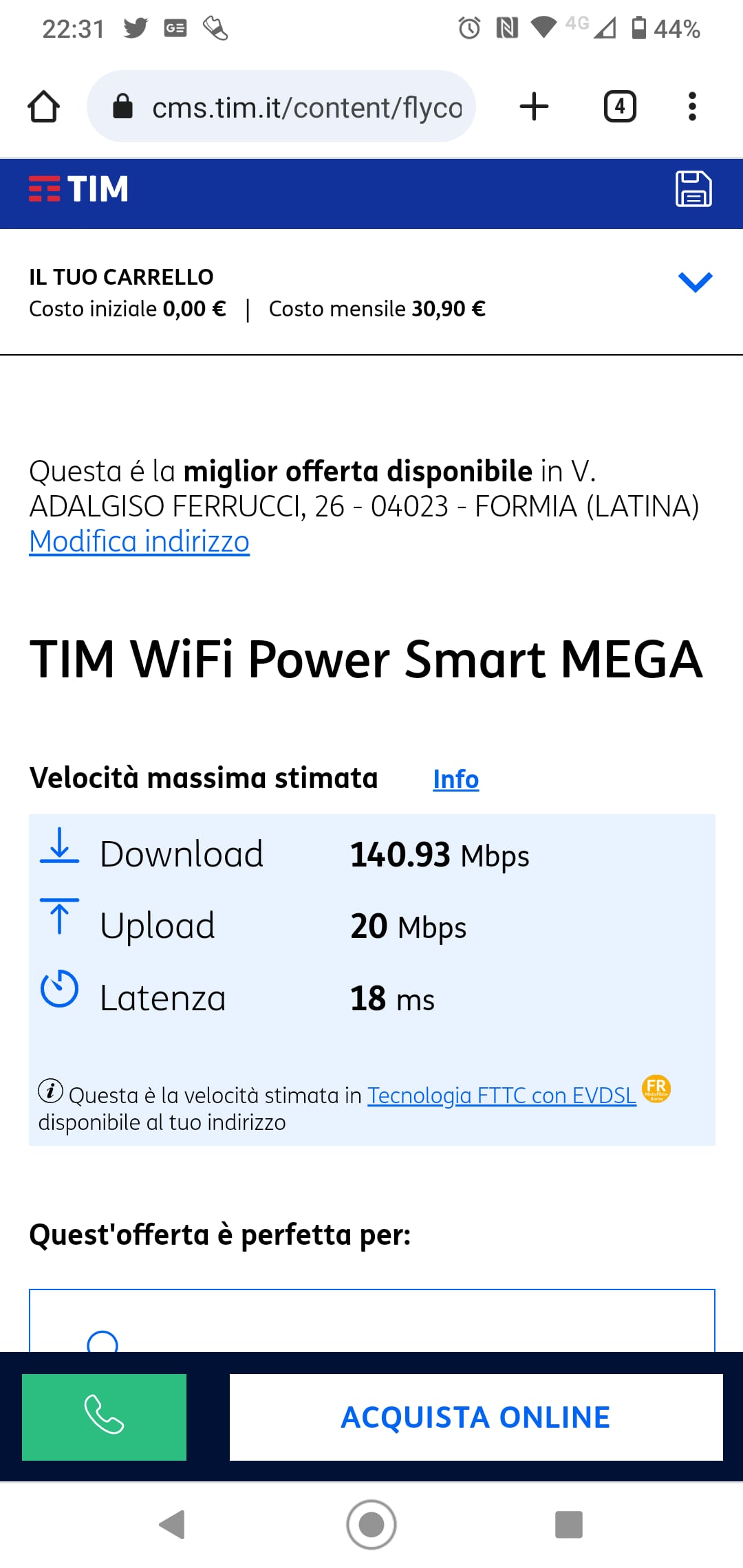Tap the save icon in TIM header
The height and width of the screenshot is (1568, 743).
coord(693,189)
